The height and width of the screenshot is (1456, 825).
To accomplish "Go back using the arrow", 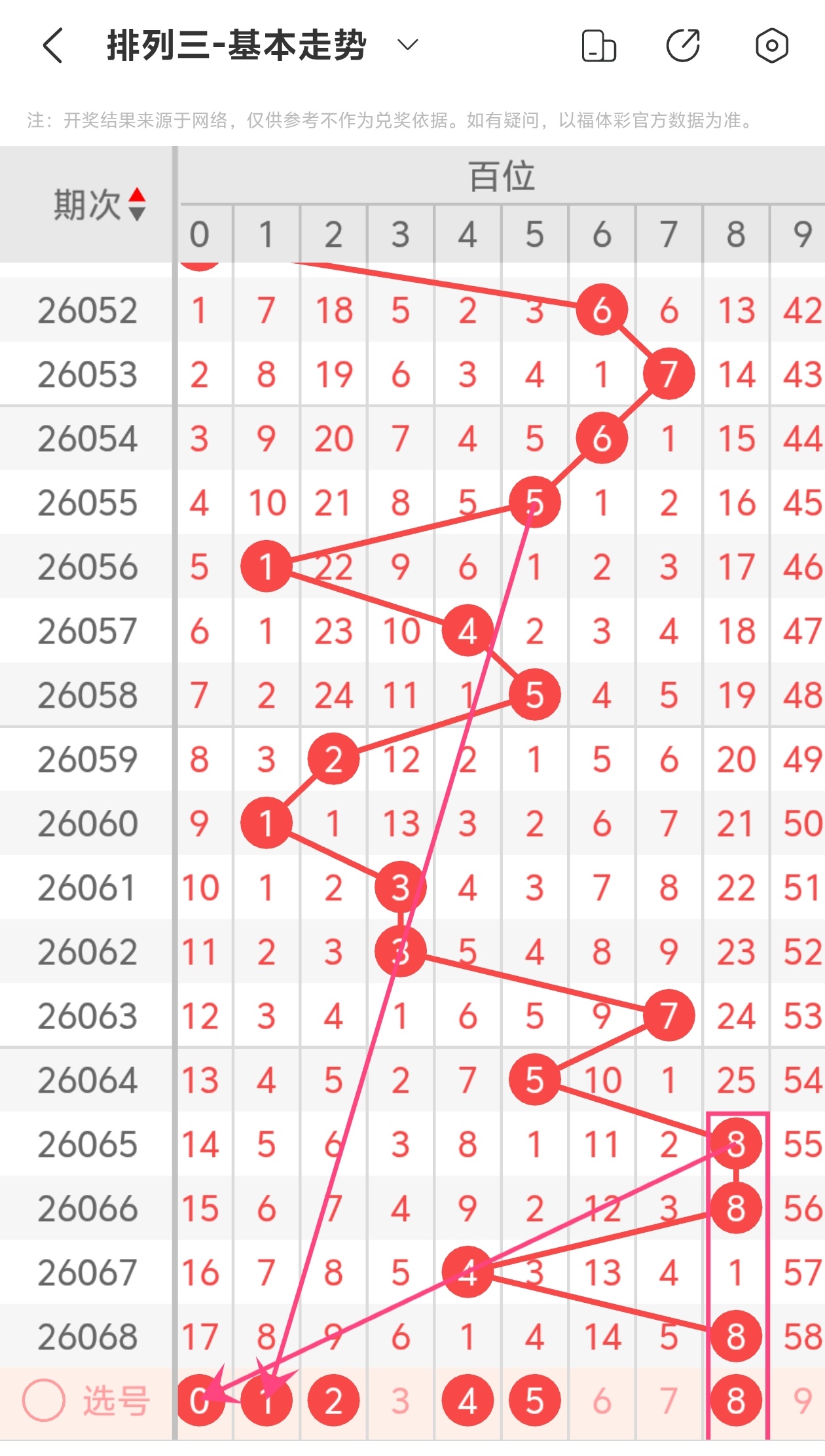I will pos(53,46).
